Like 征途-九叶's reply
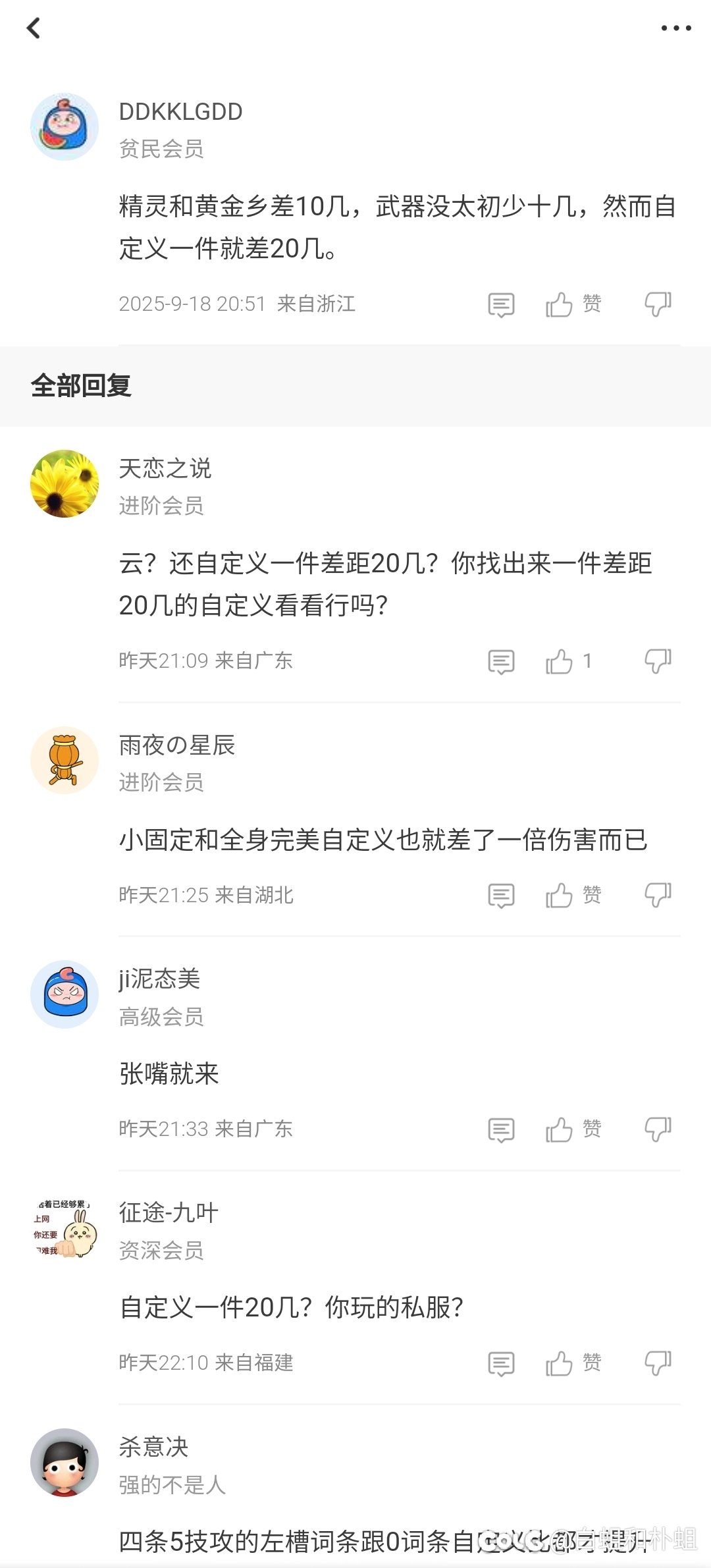Image resolution: width=711 pixels, height=1568 pixels. tap(560, 1364)
